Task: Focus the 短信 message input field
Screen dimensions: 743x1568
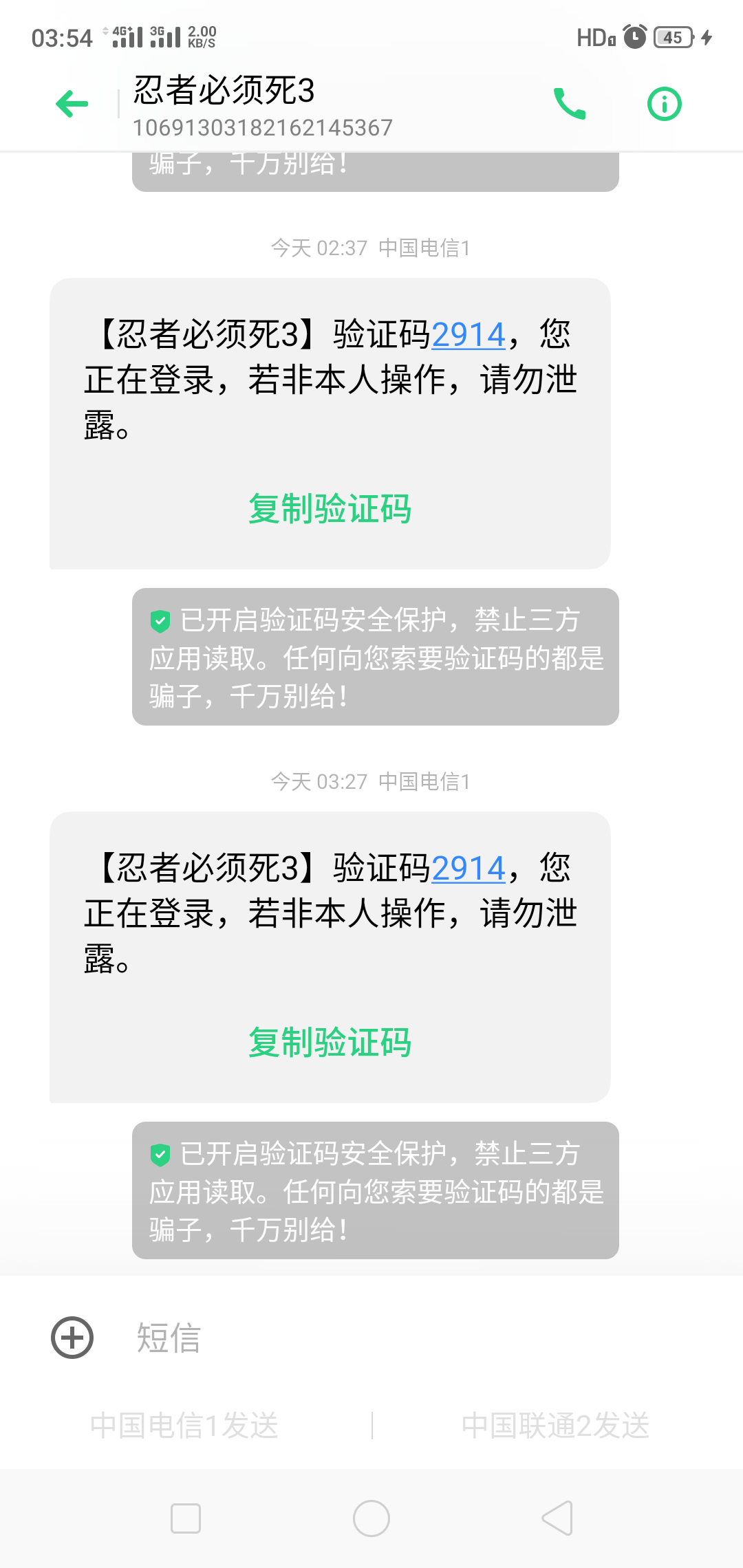Action: [x=413, y=1338]
